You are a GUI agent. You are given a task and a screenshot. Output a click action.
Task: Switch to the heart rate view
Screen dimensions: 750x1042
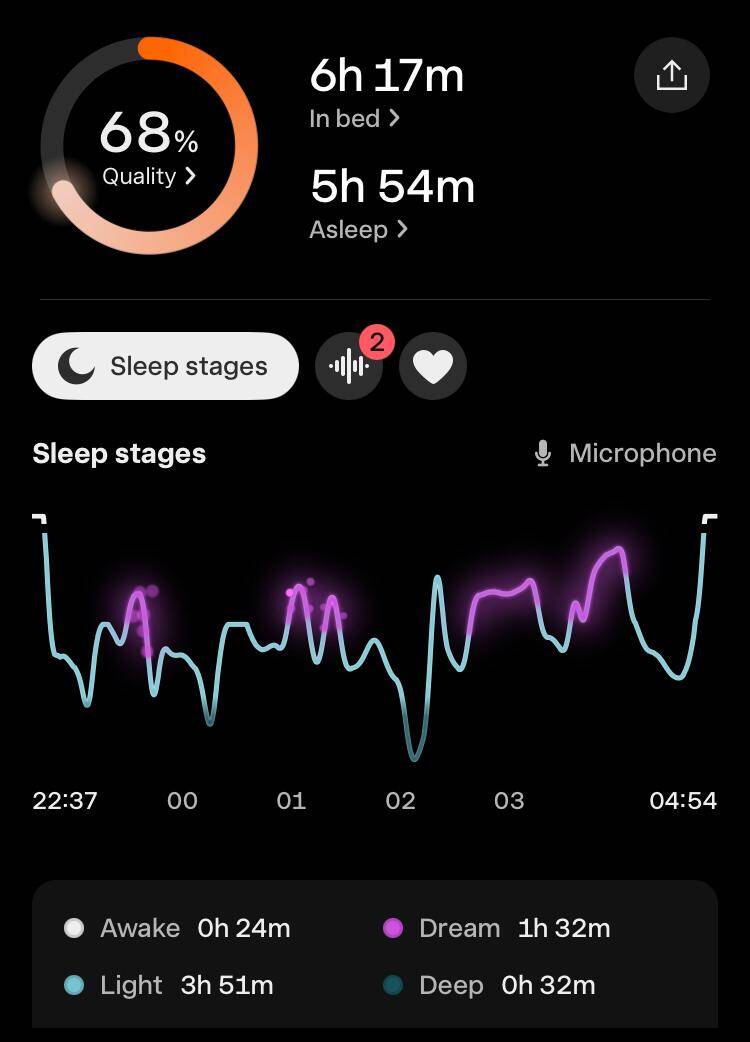[433, 366]
